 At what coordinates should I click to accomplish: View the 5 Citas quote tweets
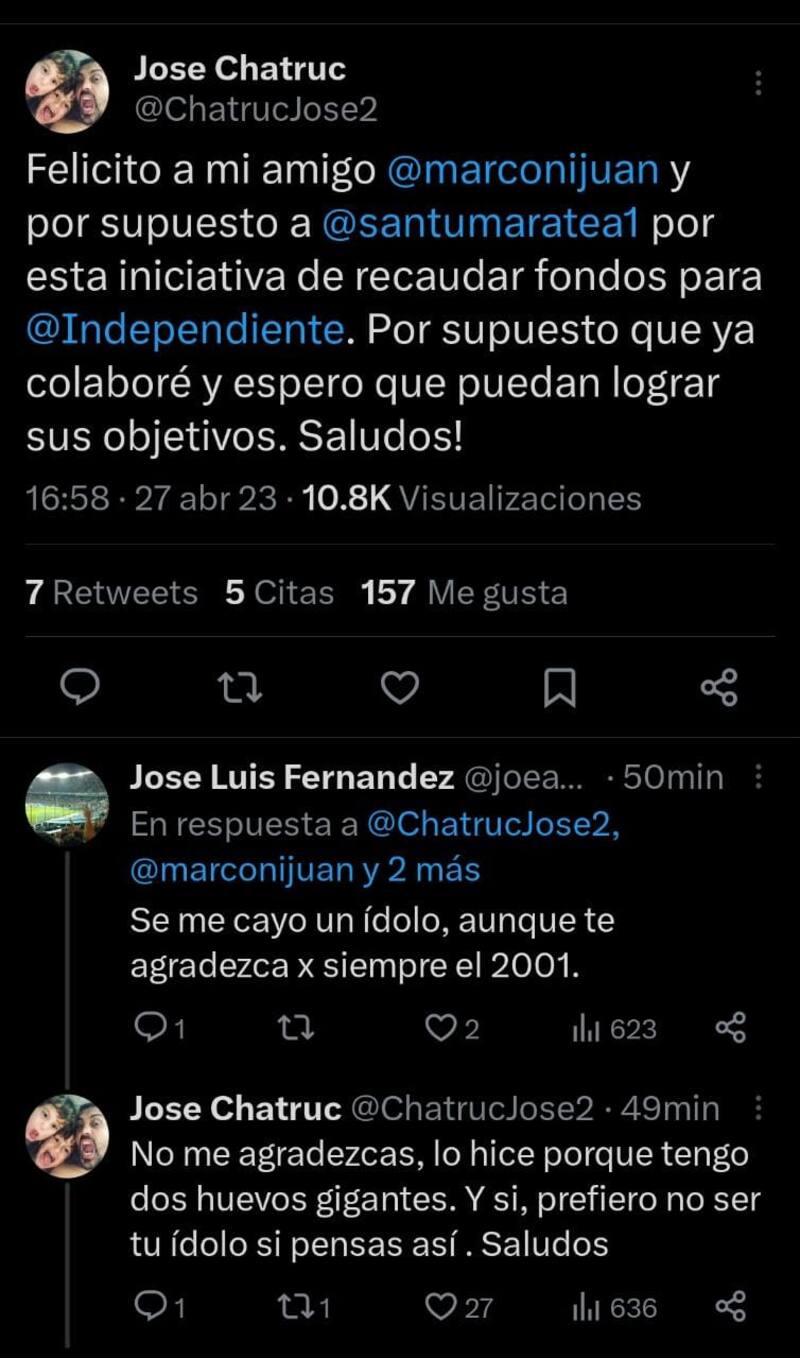tap(279, 593)
